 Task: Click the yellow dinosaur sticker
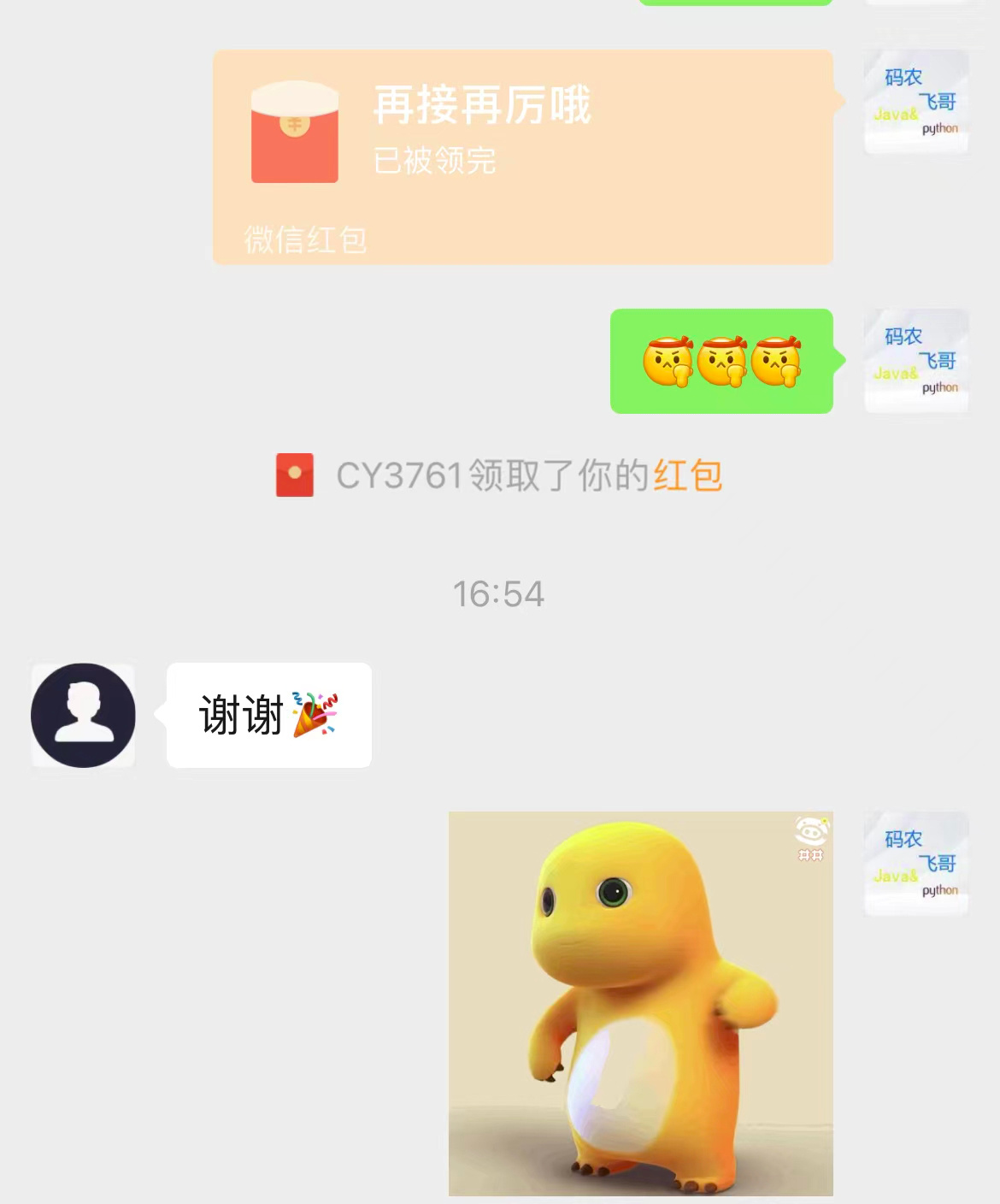pos(639,1000)
